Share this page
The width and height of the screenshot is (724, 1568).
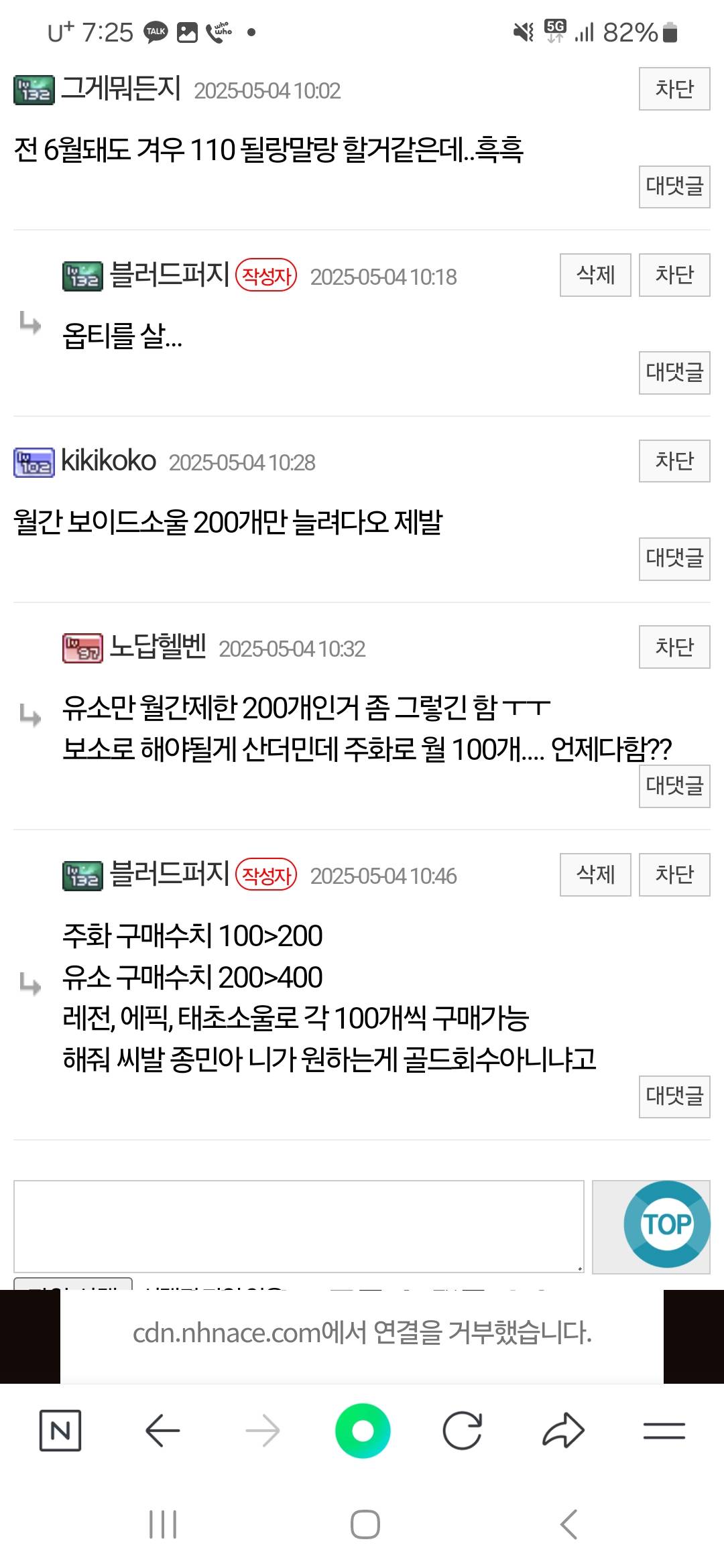[563, 1431]
